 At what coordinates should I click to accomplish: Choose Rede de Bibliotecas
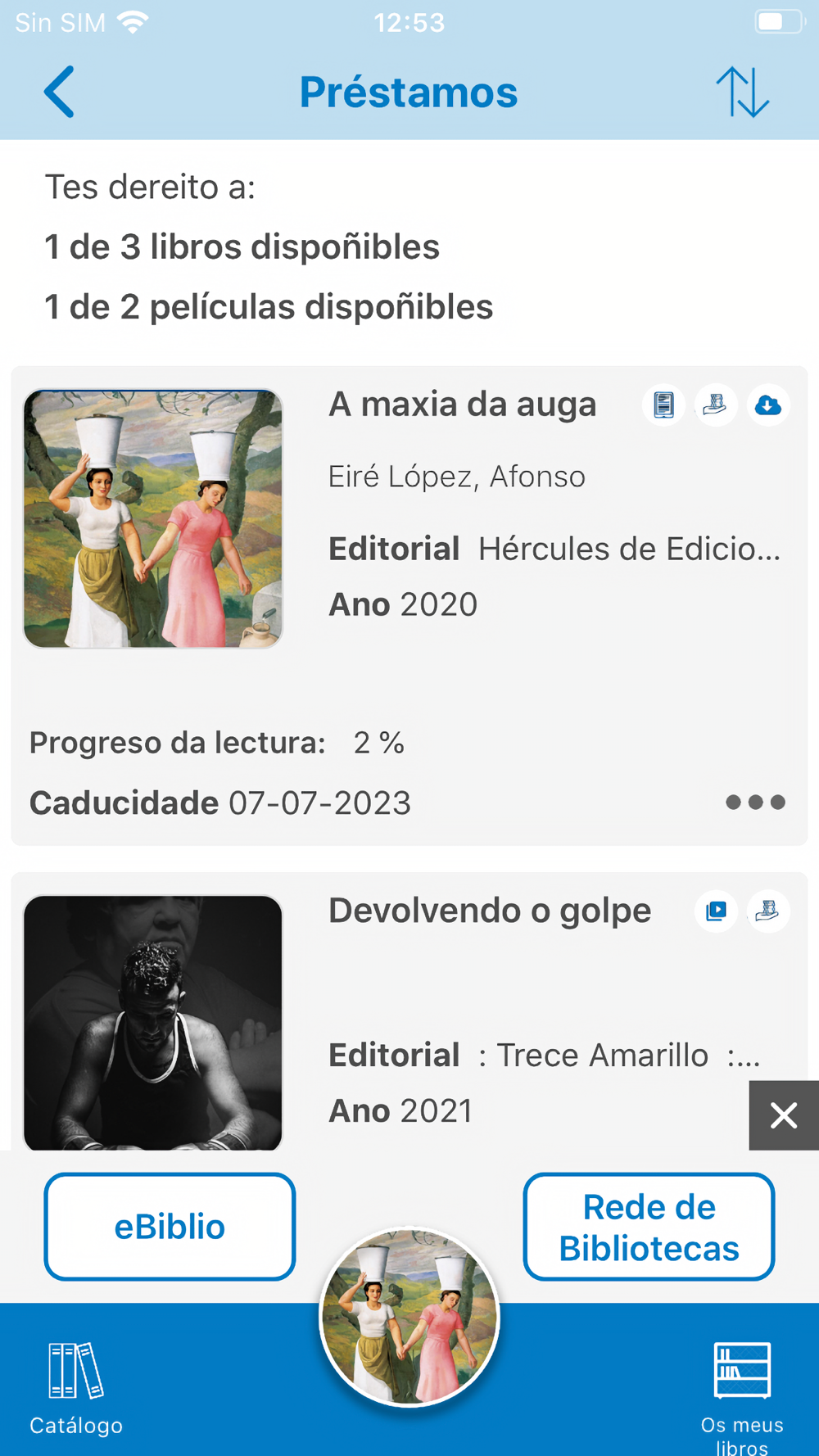tap(649, 1227)
